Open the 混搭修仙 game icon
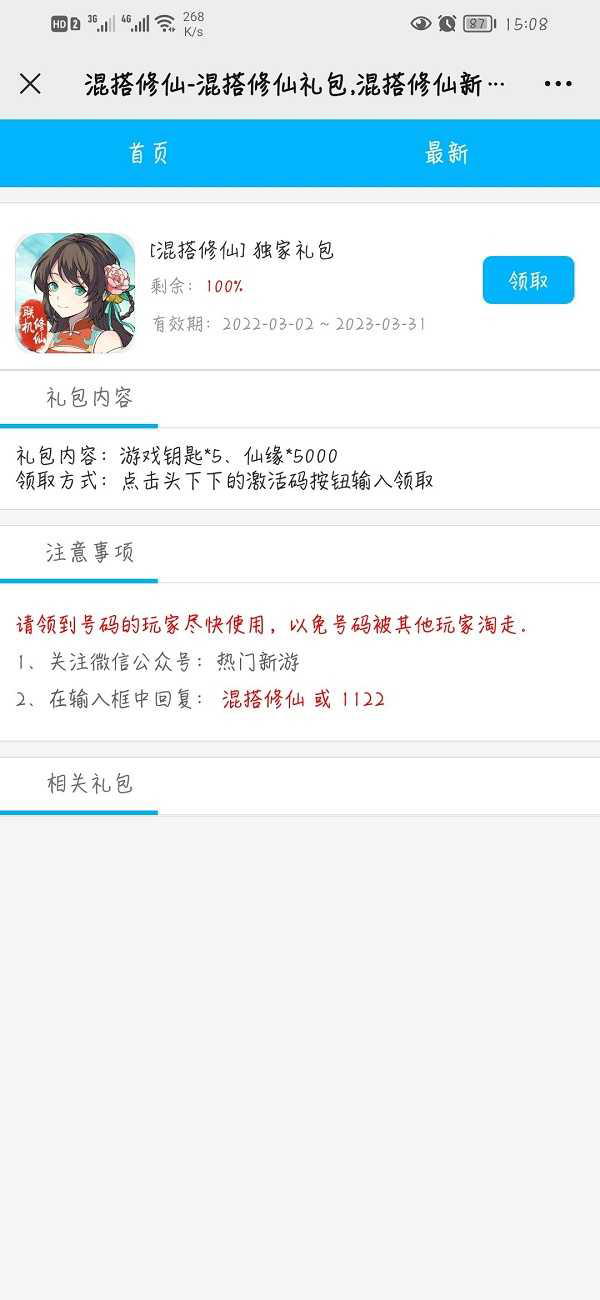Screen dimensions: 600x1300 click(x=75, y=293)
